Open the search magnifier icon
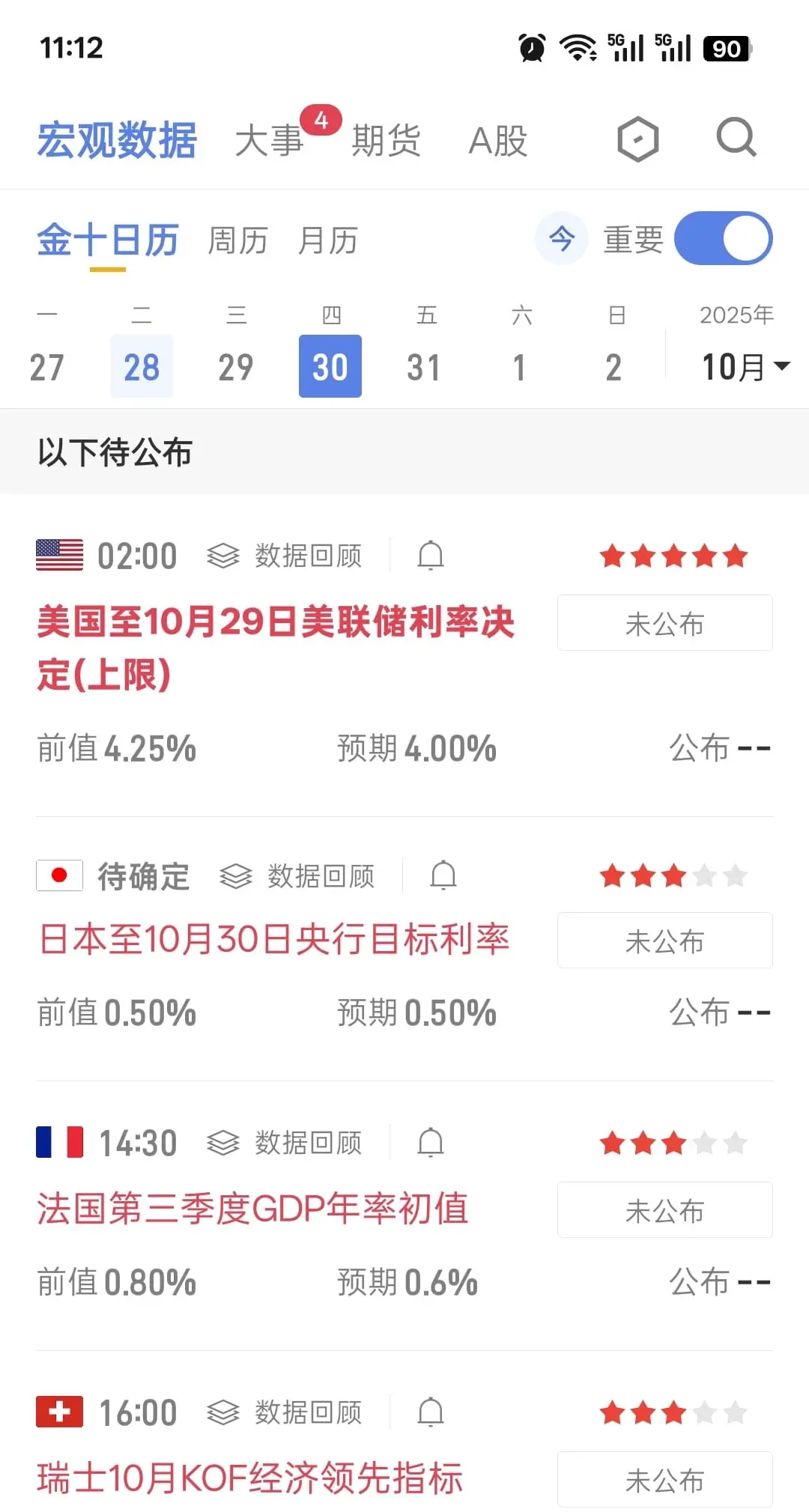 tap(736, 138)
